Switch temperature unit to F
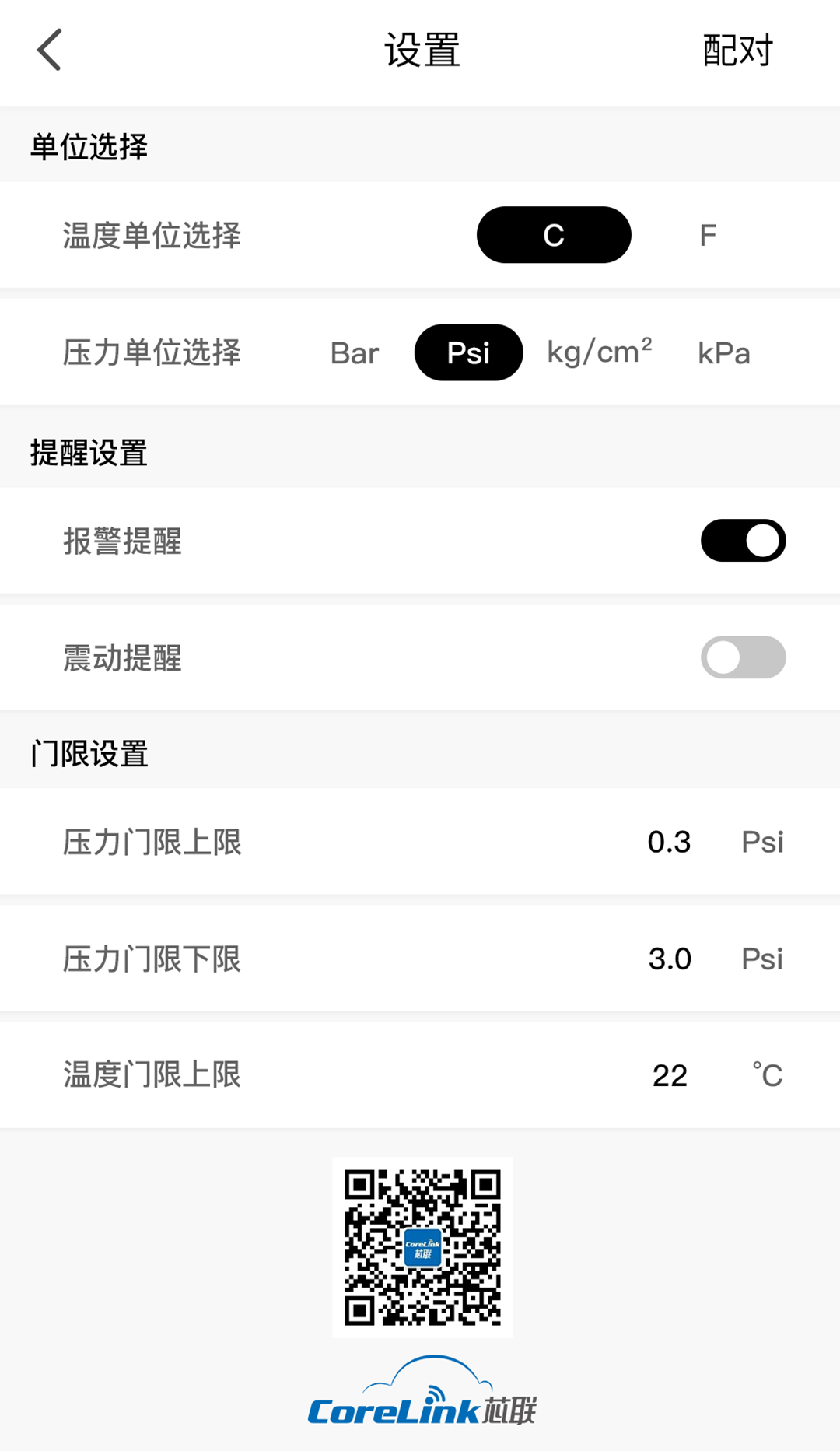 707,235
